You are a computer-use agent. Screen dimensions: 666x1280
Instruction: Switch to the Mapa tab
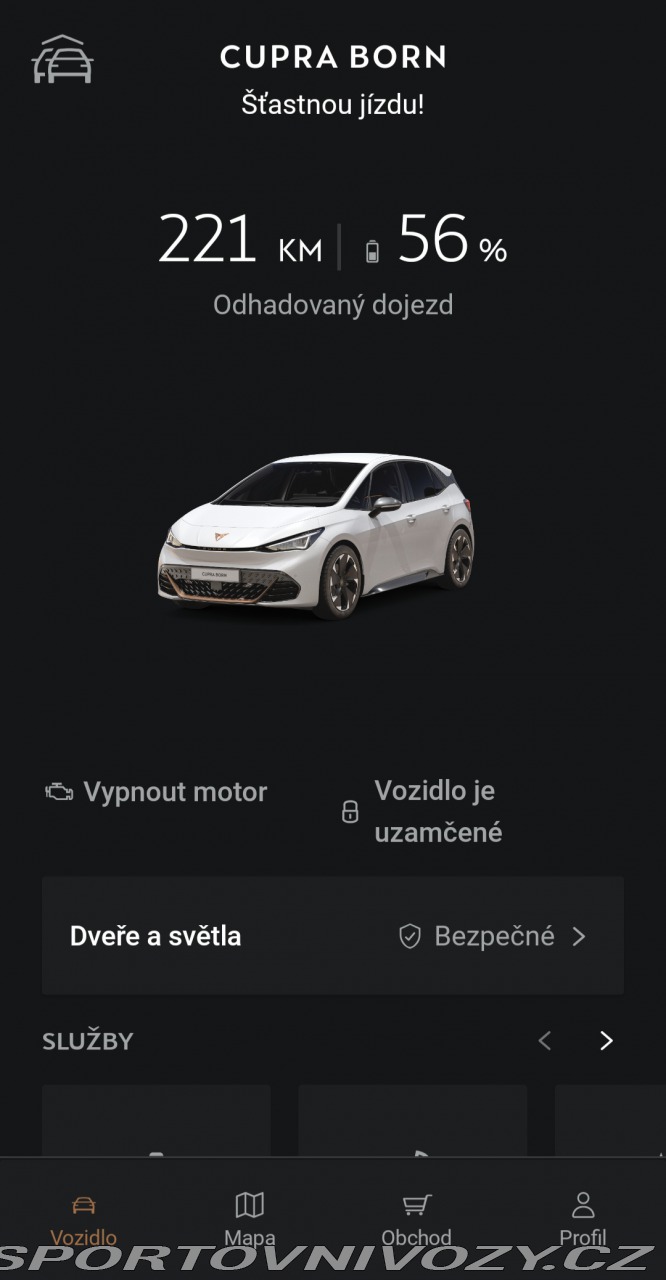249,1217
